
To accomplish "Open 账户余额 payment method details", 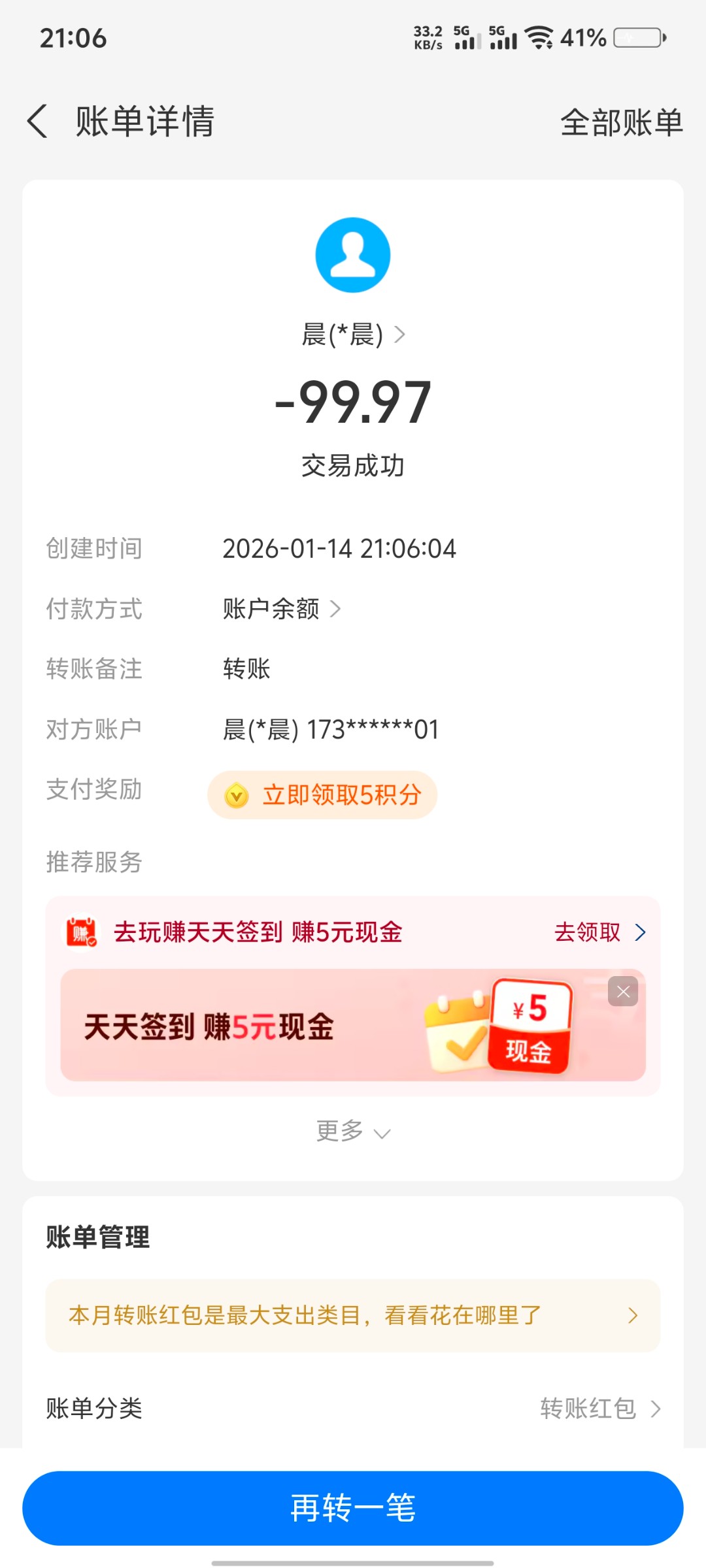I will (x=281, y=609).
